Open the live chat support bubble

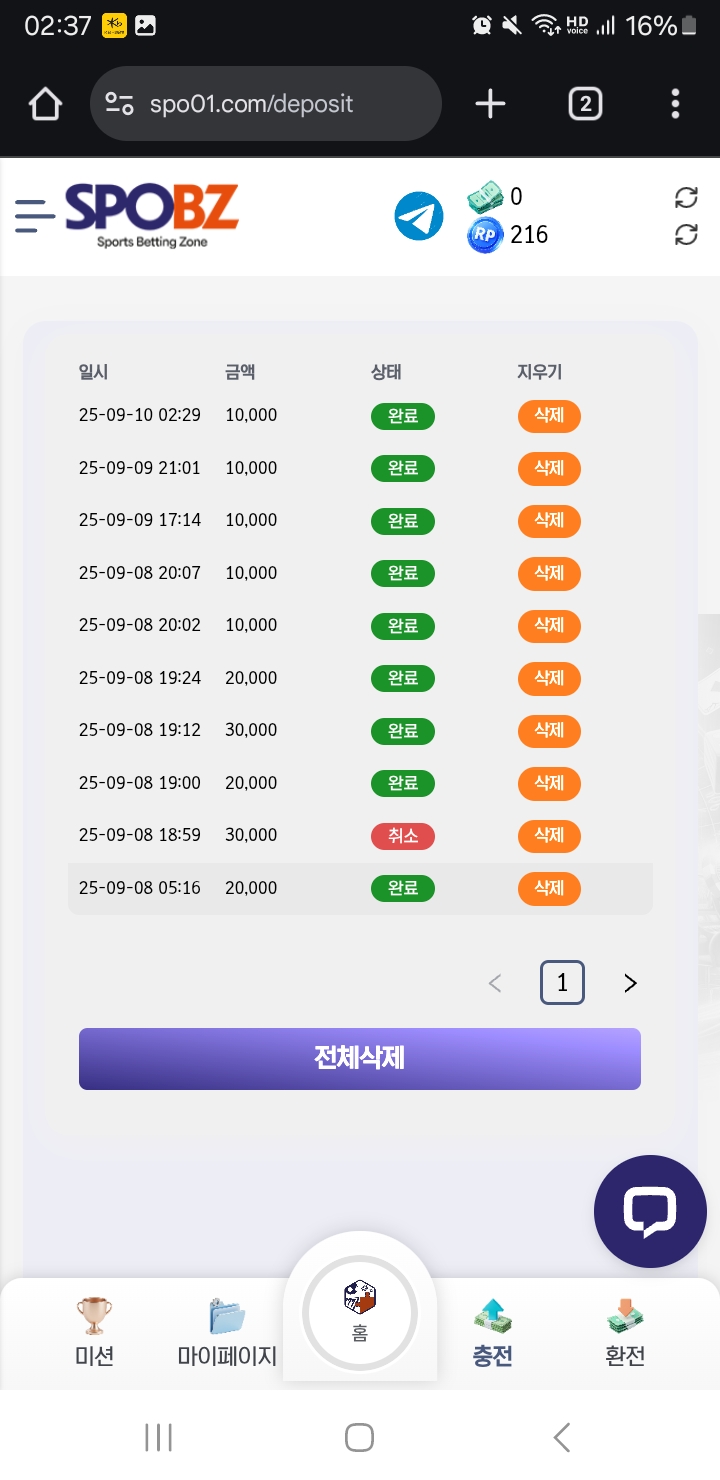pyautogui.click(x=650, y=1211)
